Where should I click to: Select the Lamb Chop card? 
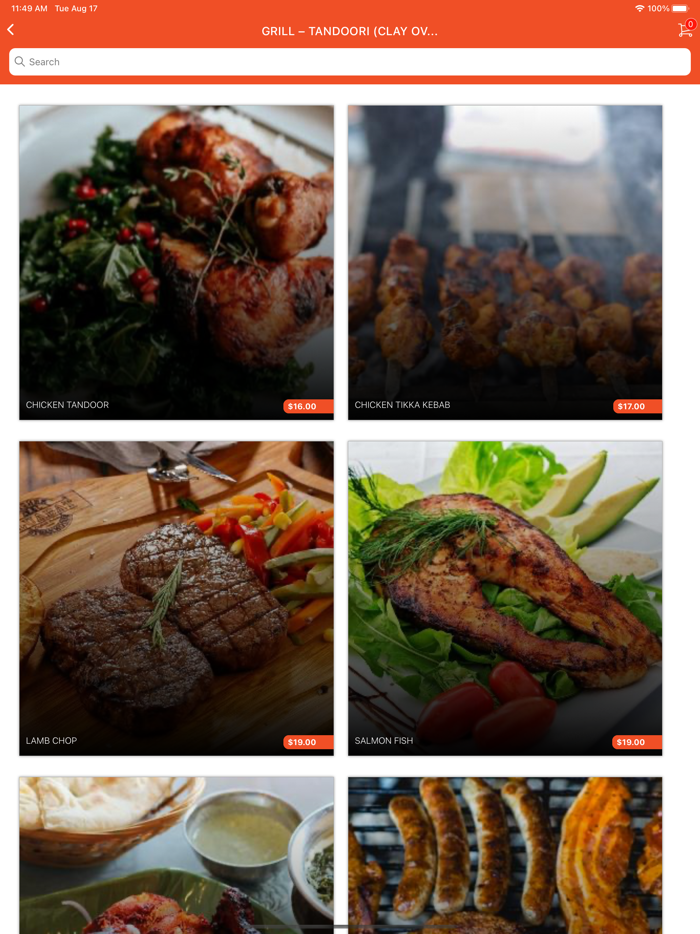176,598
